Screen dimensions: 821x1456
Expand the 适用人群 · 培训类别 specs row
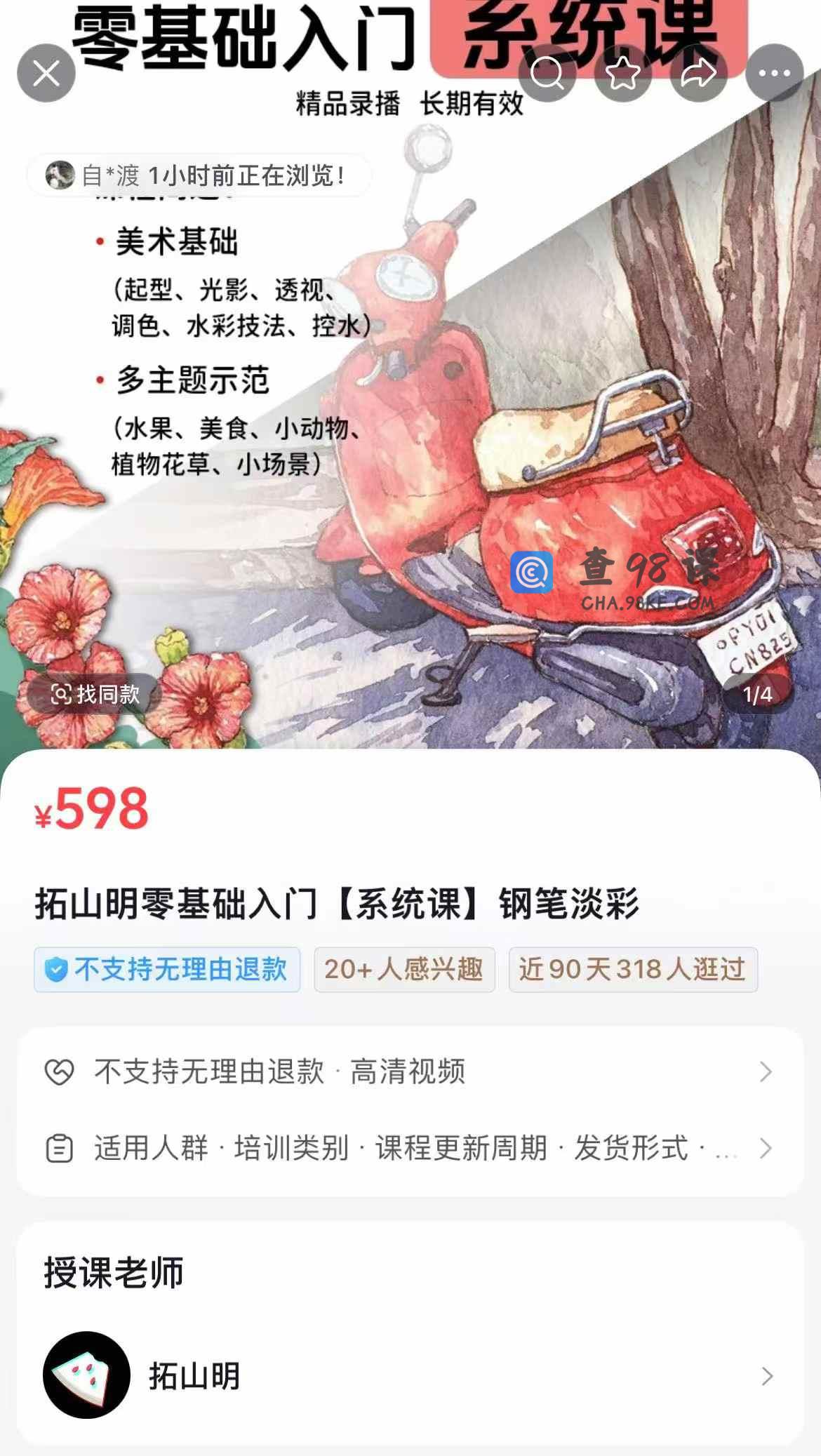pyautogui.click(x=410, y=1148)
